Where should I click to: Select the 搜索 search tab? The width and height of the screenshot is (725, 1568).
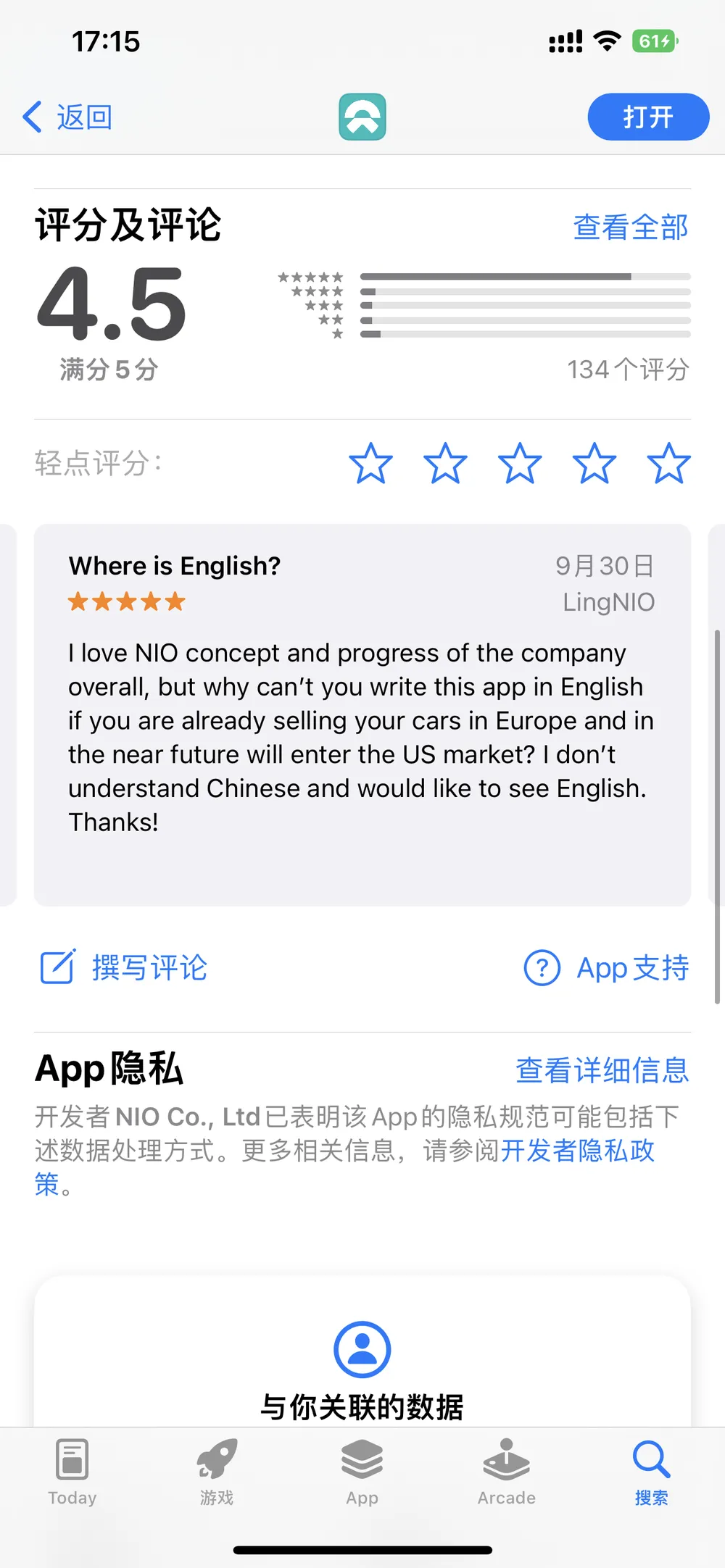(651, 1471)
